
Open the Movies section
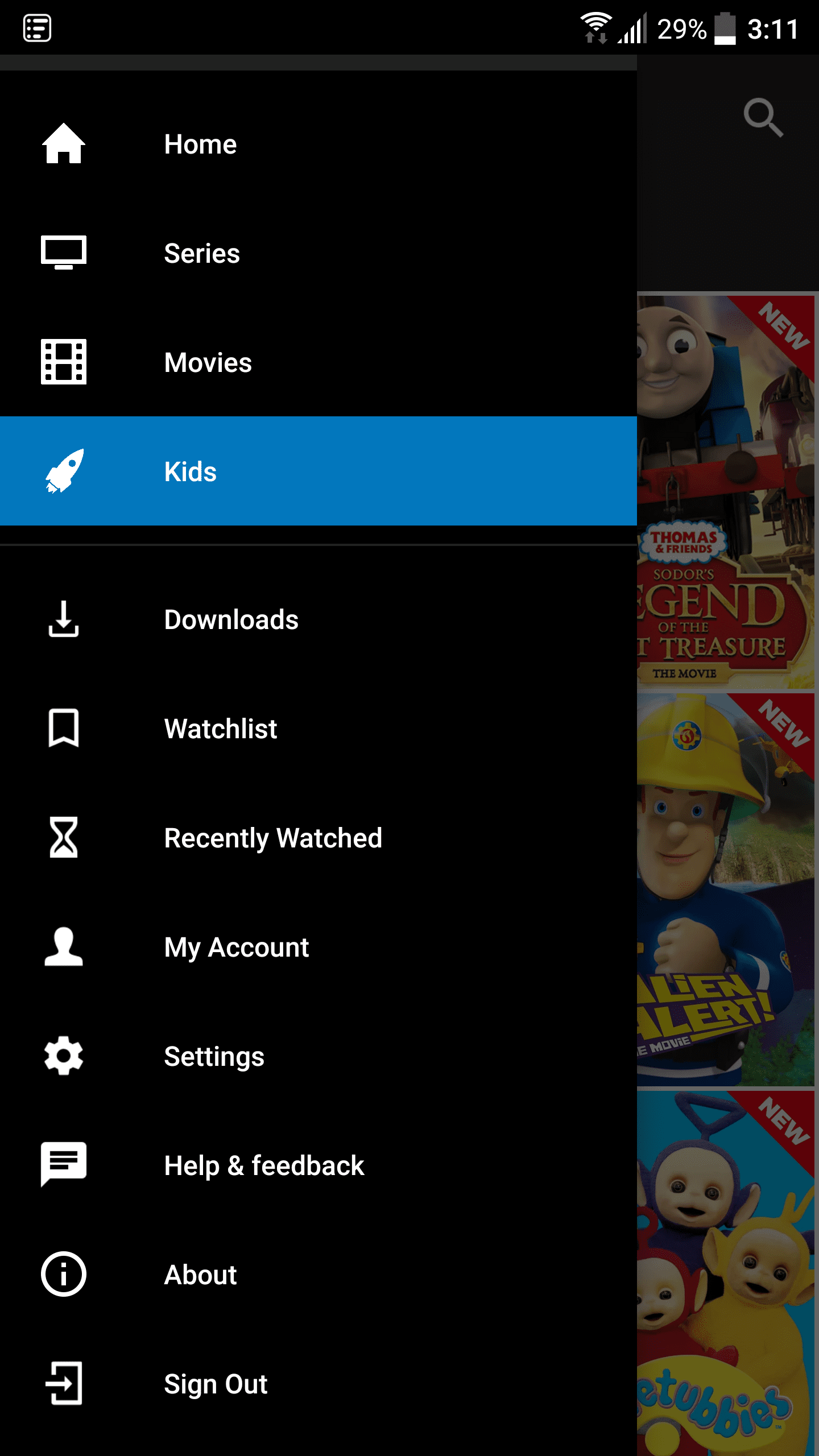pos(318,362)
